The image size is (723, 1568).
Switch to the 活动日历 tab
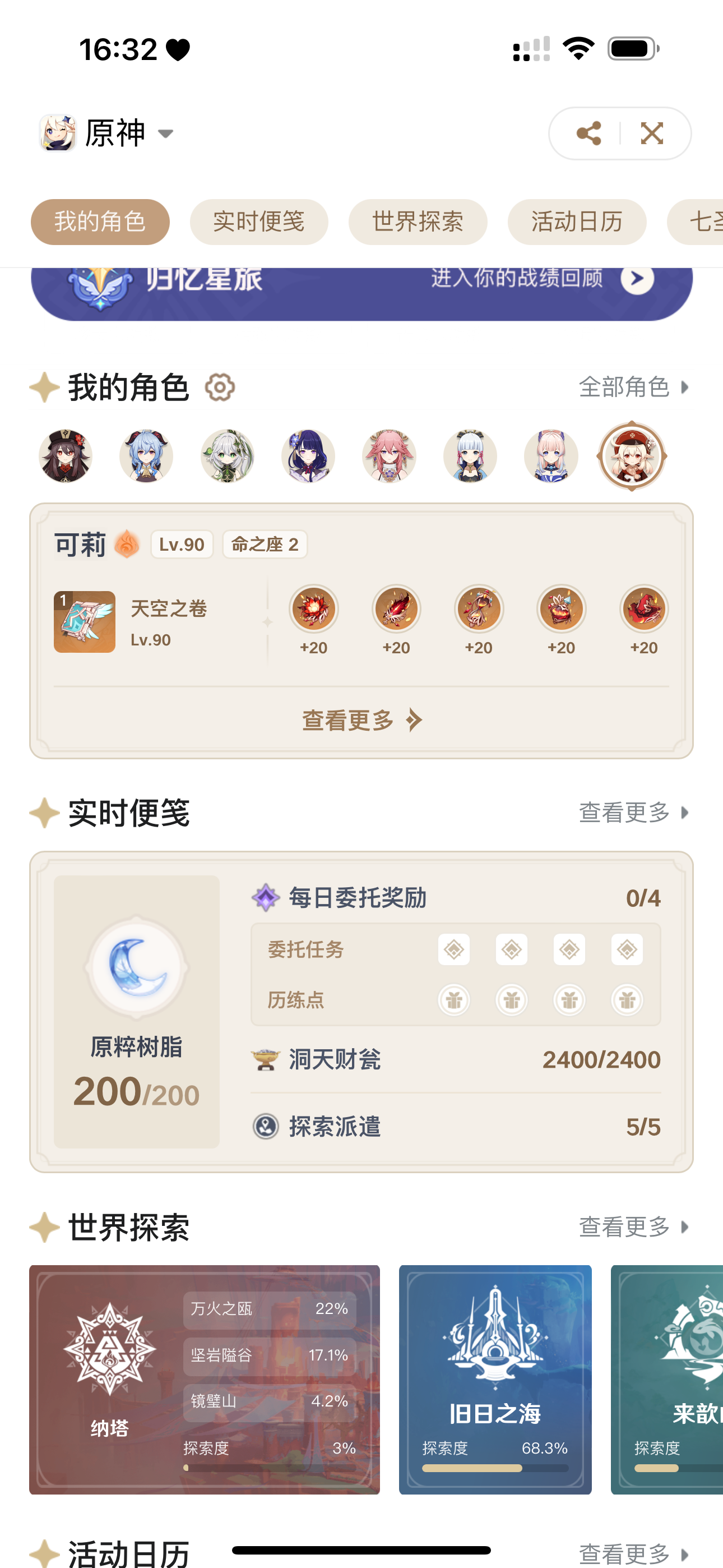tap(576, 222)
